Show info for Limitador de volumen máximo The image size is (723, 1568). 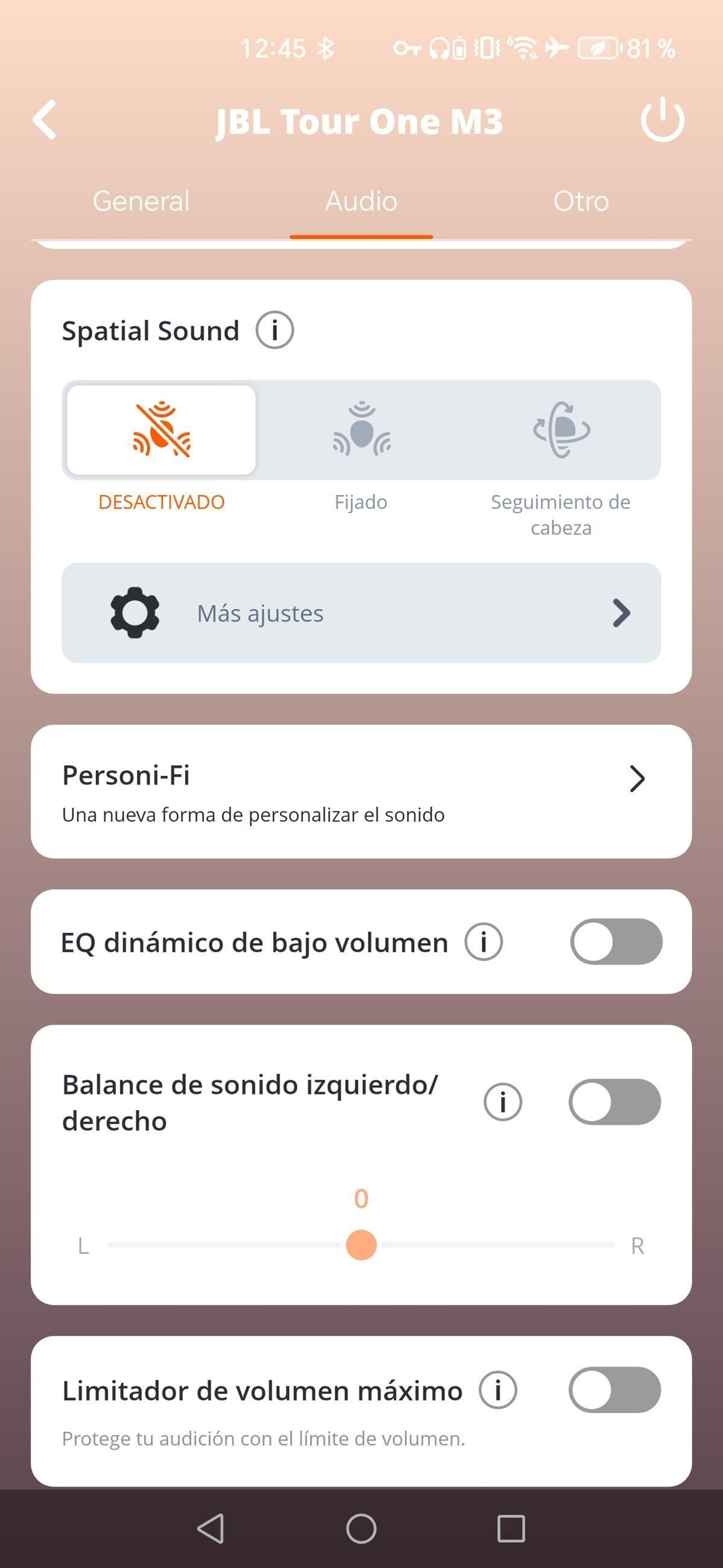tap(498, 1390)
